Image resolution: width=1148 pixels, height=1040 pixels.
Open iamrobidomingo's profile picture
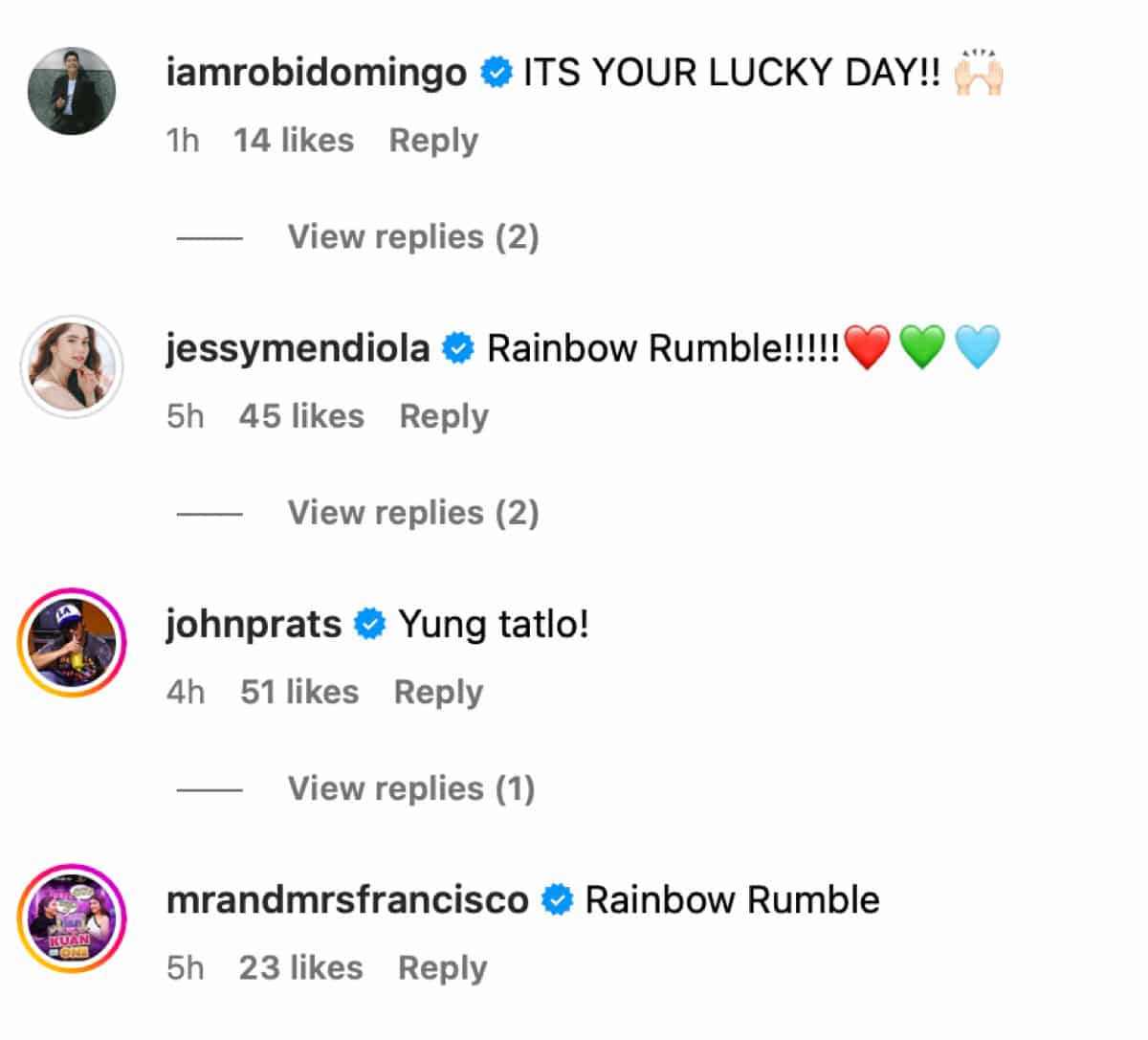coord(72,91)
